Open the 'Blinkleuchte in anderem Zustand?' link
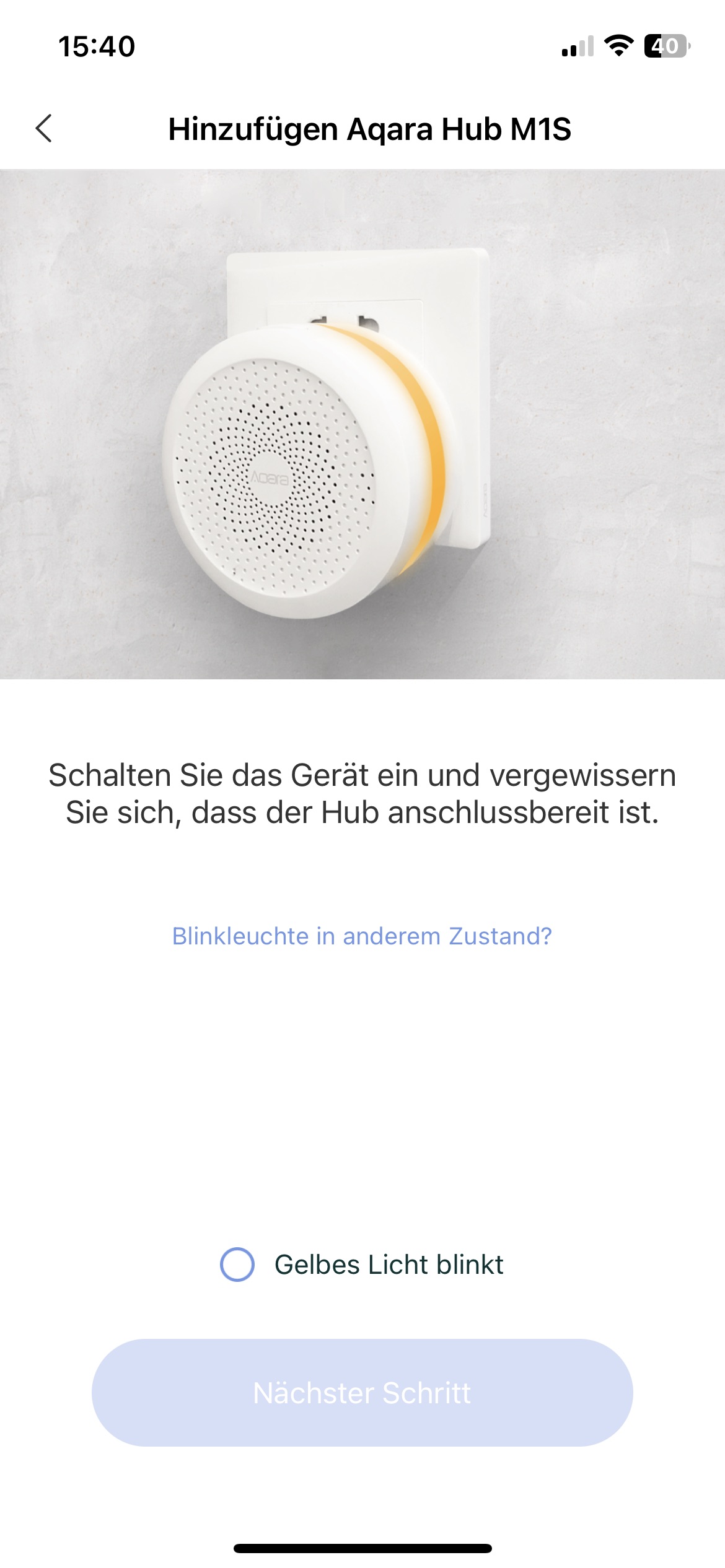Image resolution: width=725 pixels, height=1568 pixels. point(362,936)
